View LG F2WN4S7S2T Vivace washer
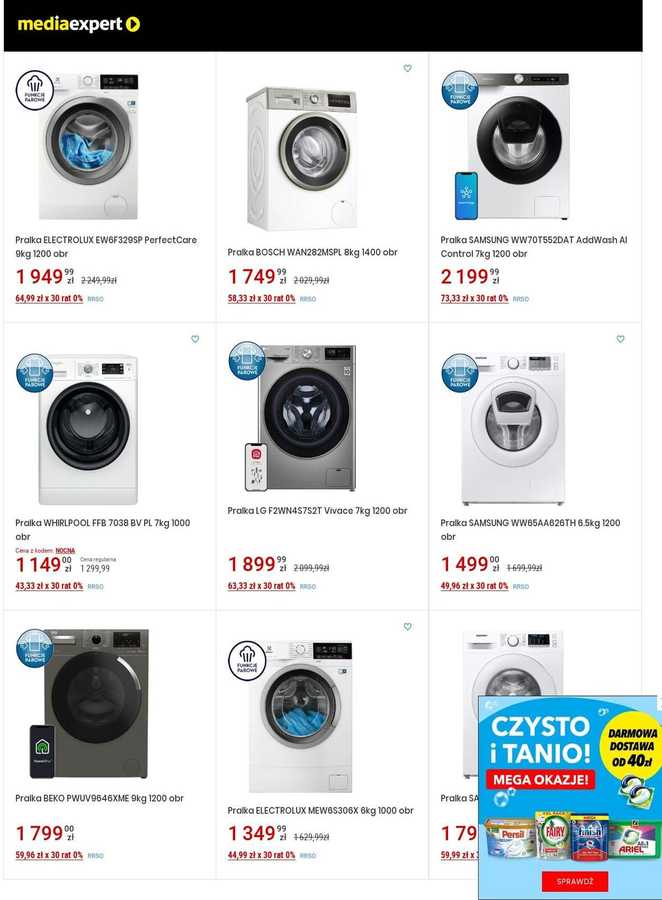This screenshot has width=662, height=900. 317,511
